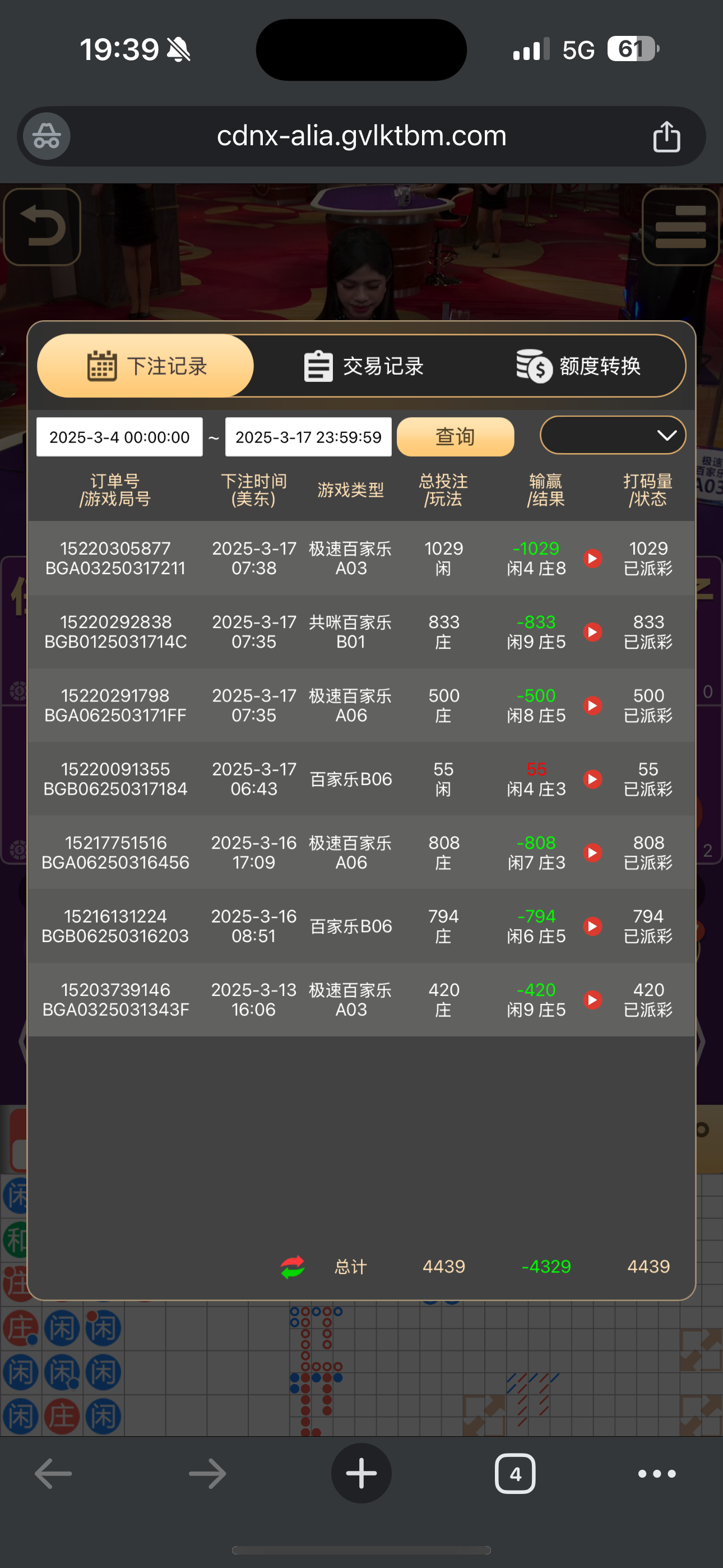Switch to the 额度转换 tab
This screenshot has width=723, height=1568.
coord(578,366)
